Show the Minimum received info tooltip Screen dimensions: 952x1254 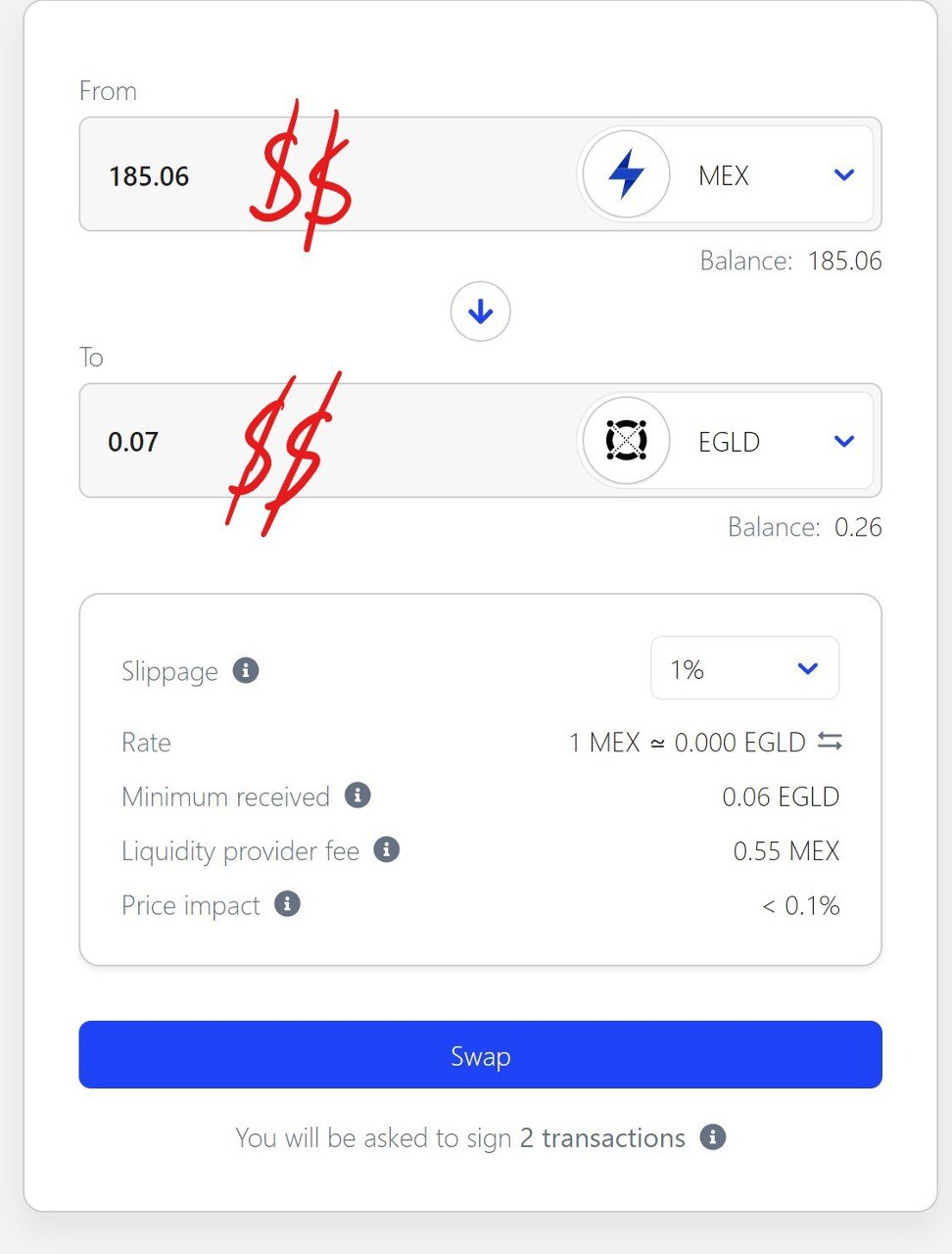pyautogui.click(x=357, y=796)
